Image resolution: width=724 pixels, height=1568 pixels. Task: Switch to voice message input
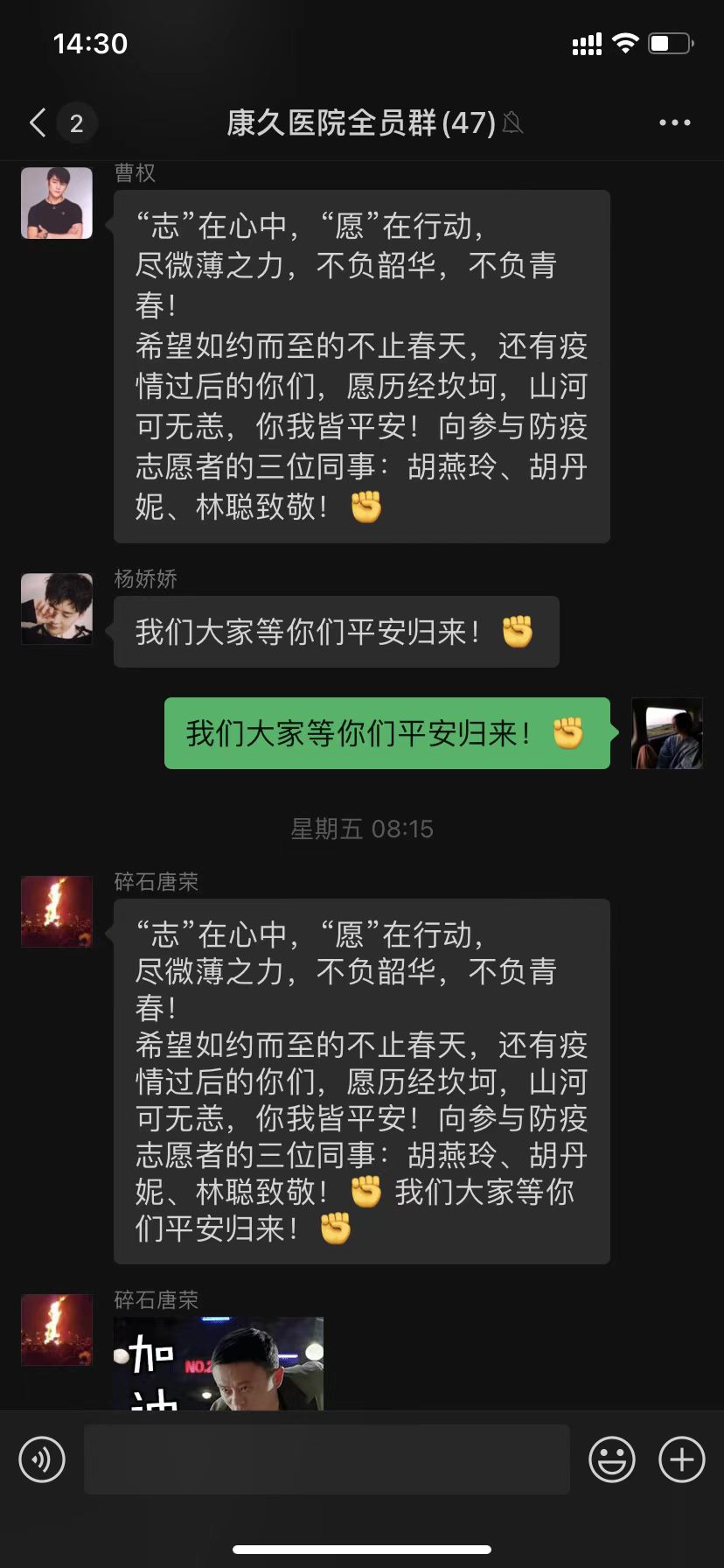pyautogui.click(x=42, y=1459)
